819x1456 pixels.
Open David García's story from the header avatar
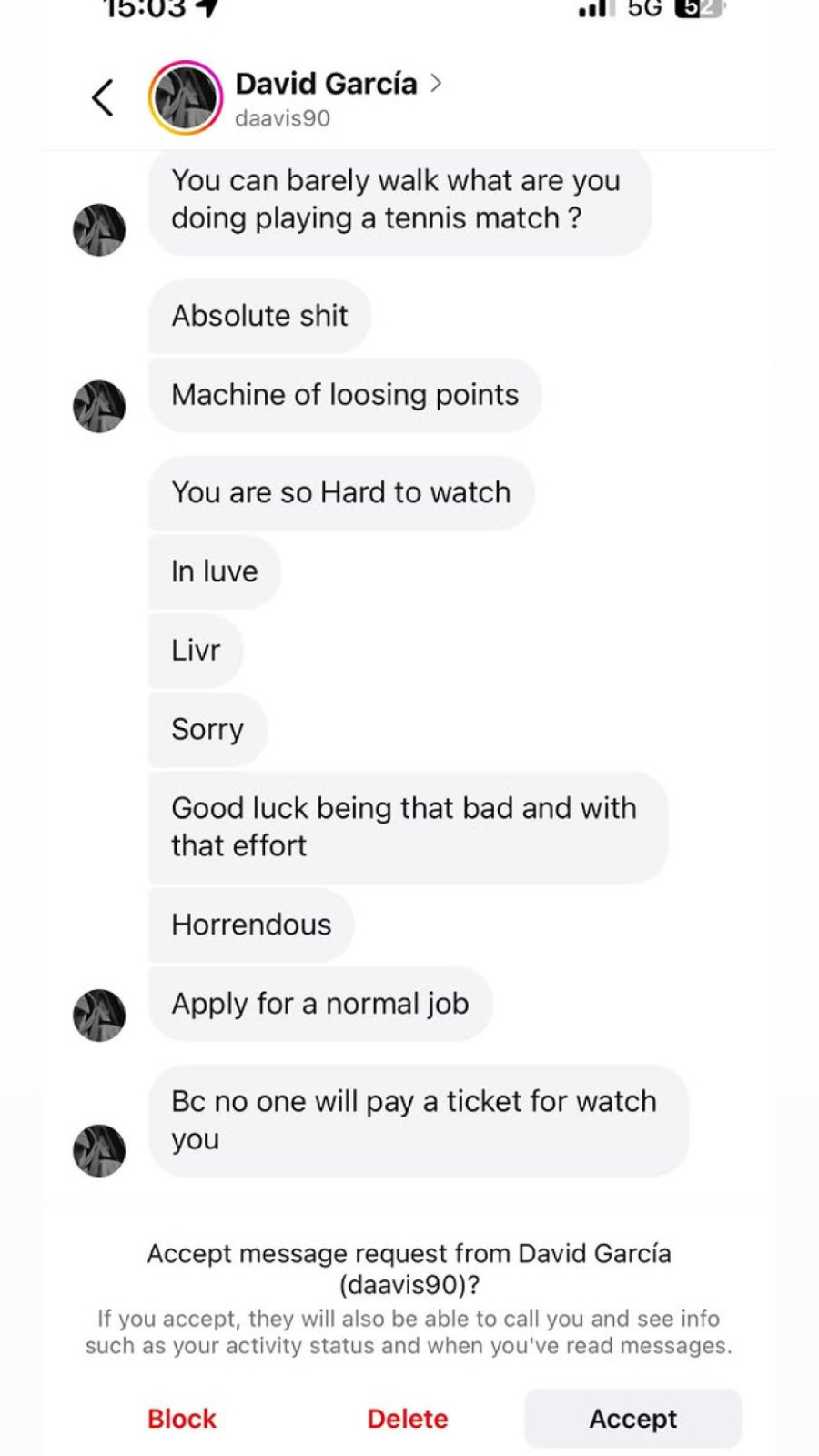click(x=186, y=97)
